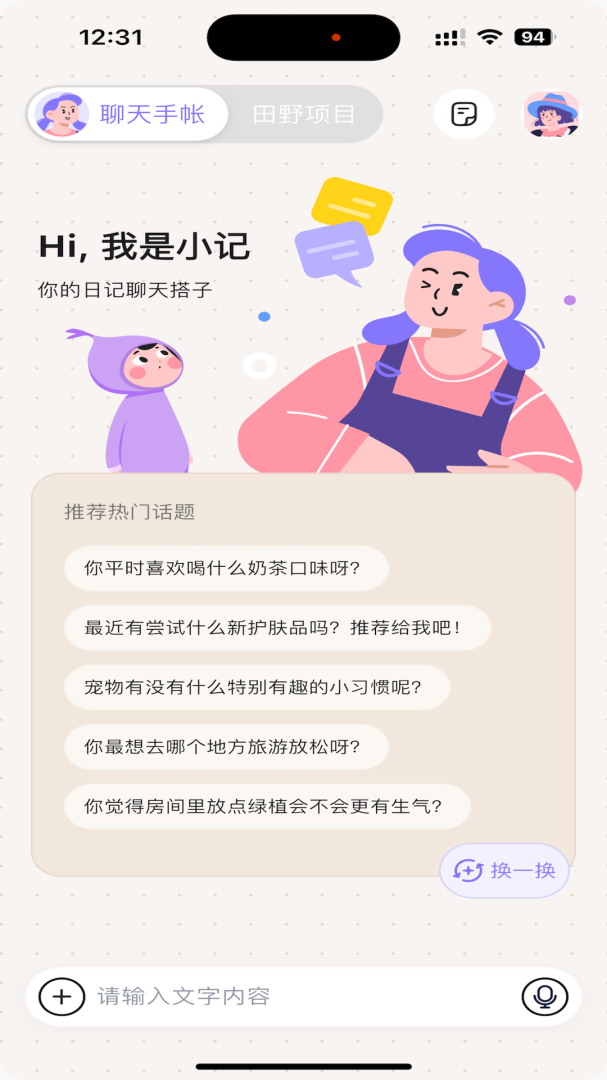607x1080 pixels.
Task: Open the notes sticker icon
Action: point(463,114)
